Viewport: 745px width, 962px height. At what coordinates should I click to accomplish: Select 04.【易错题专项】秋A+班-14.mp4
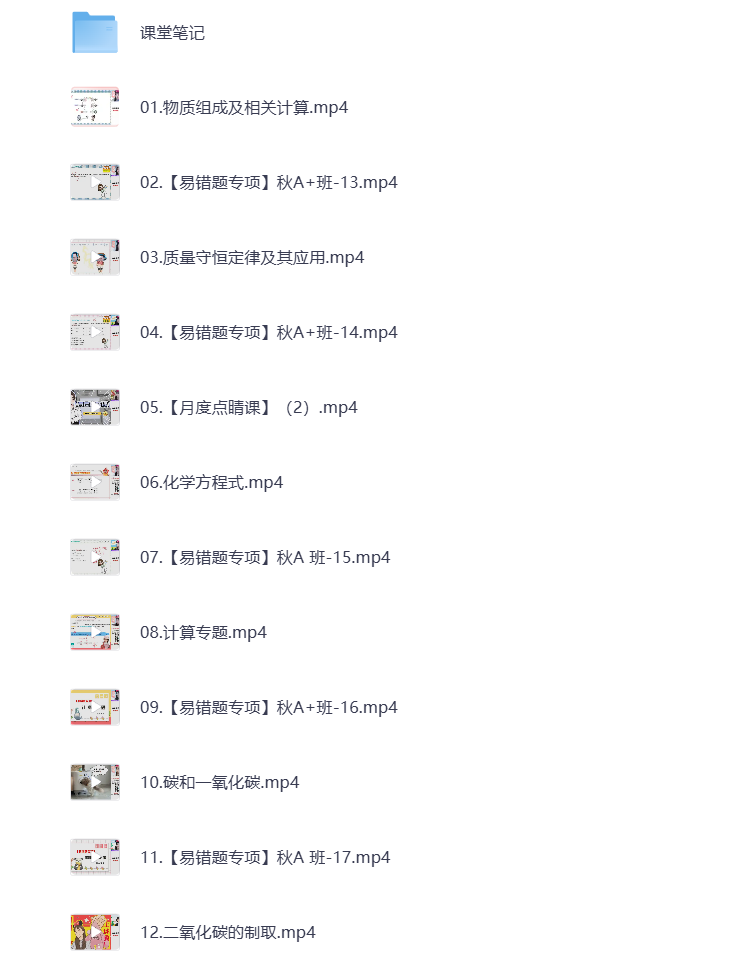(268, 333)
